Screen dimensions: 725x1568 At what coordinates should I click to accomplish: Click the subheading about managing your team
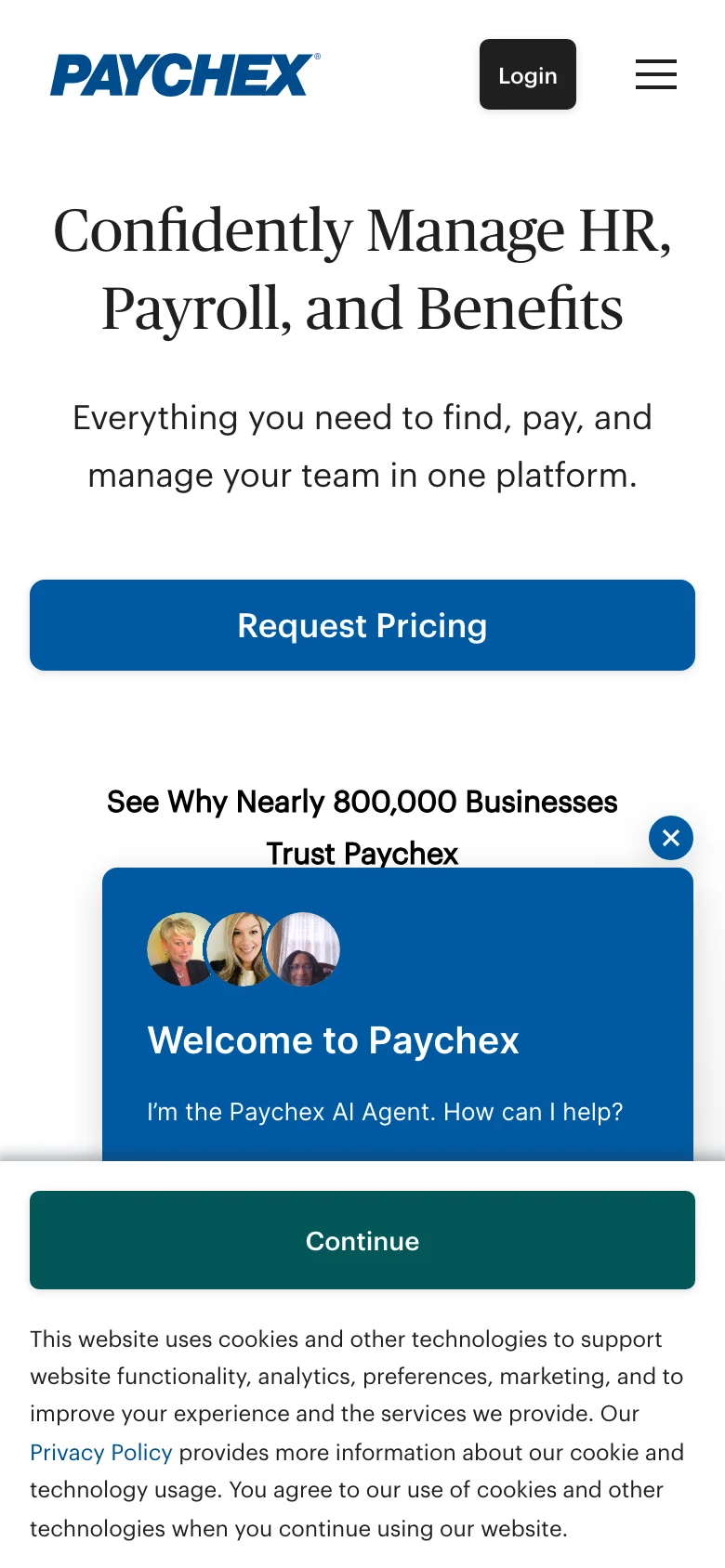click(x=362, y=446)
